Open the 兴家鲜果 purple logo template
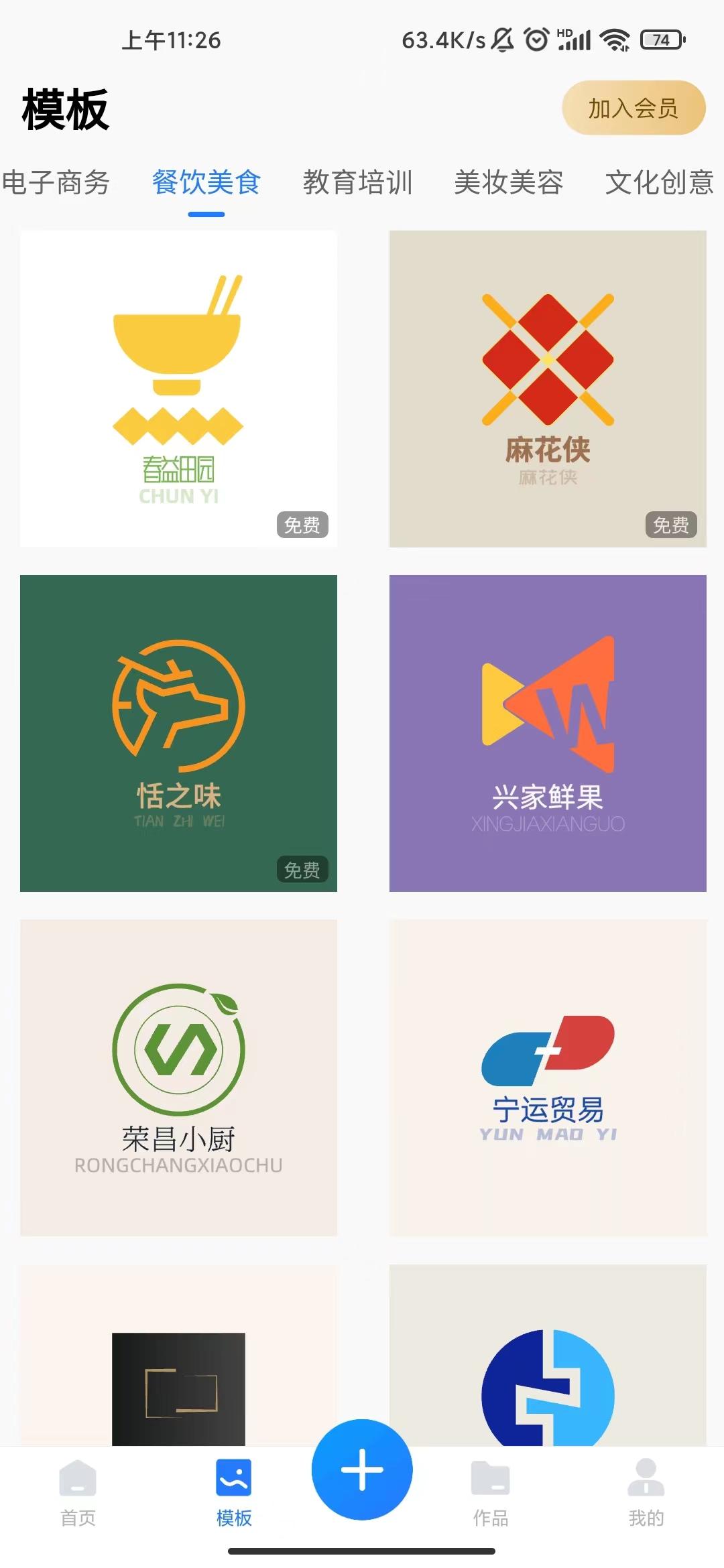724x1568 pixels. click(x=546, y=730)
